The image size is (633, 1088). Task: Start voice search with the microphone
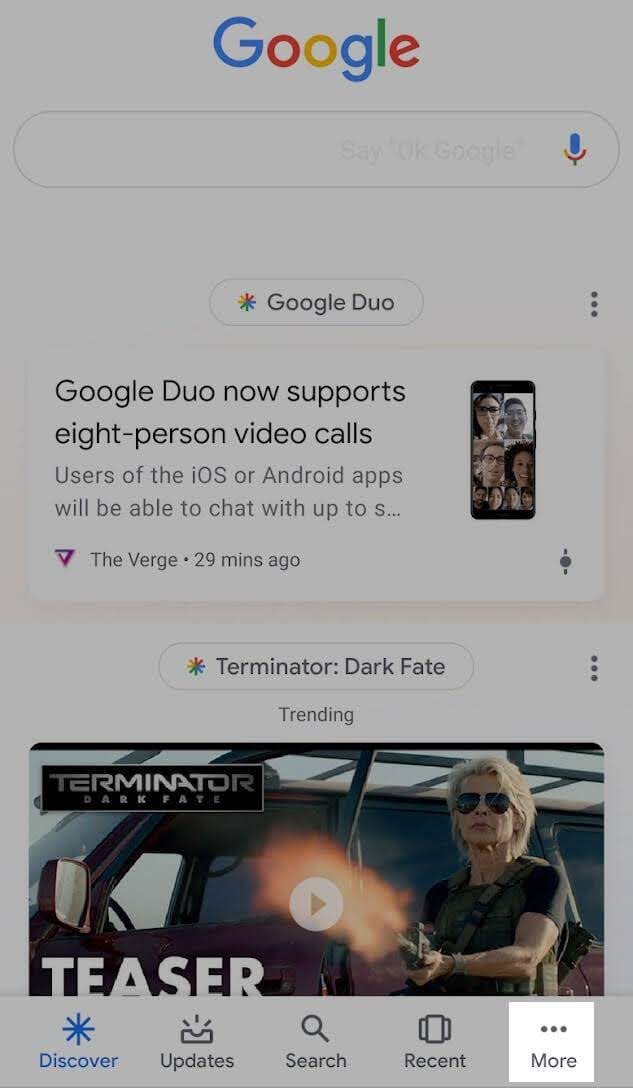click(x=574, y=150)
